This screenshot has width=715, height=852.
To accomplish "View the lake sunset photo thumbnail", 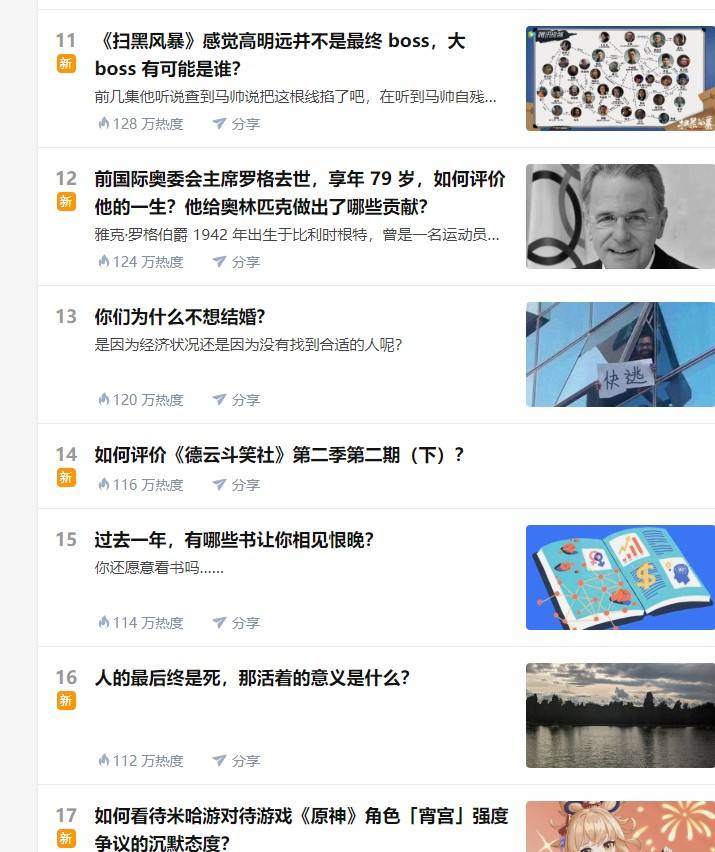I will [x=620, y=715].
